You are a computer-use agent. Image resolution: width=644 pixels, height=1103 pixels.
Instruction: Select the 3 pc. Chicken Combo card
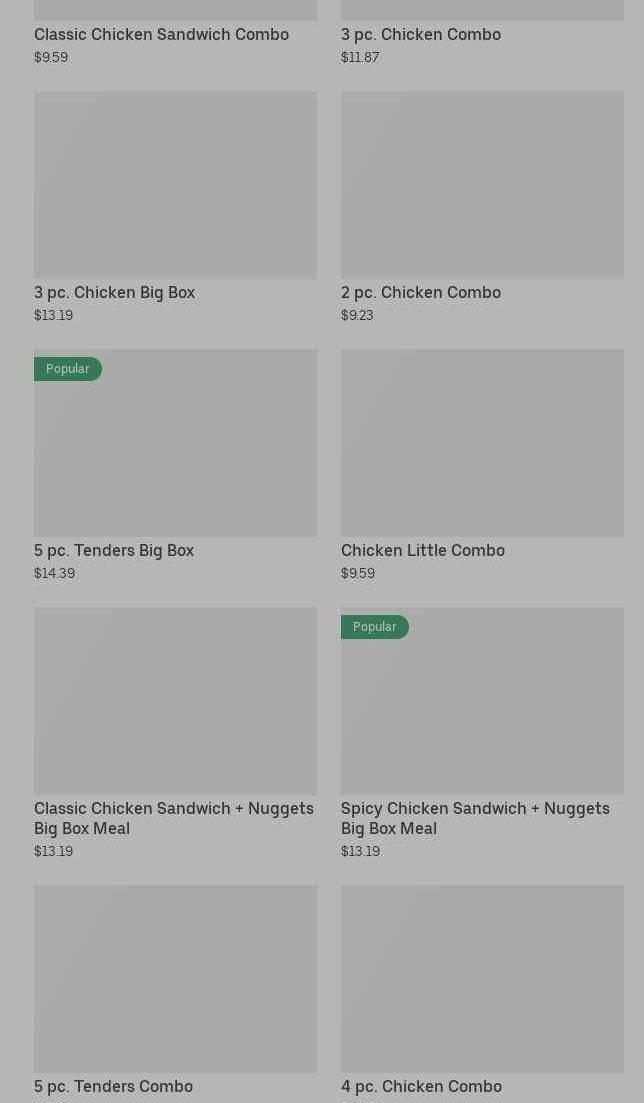coord(482,32)
